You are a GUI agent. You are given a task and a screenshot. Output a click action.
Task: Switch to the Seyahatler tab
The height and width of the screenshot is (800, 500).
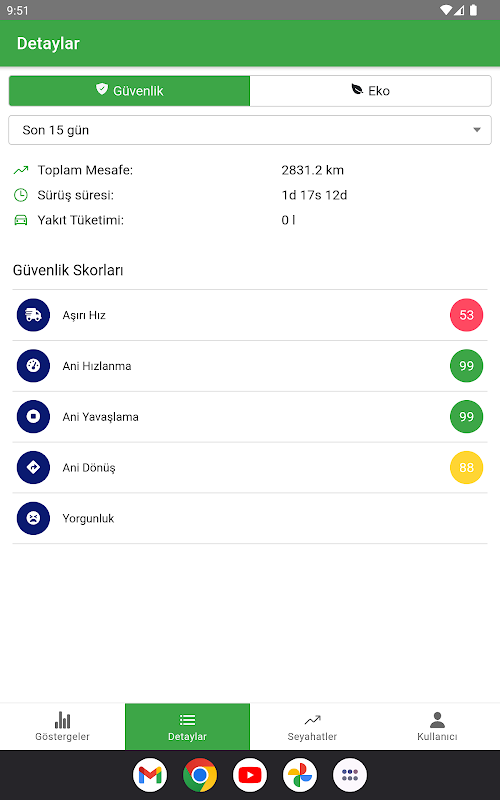click(312, 727)
